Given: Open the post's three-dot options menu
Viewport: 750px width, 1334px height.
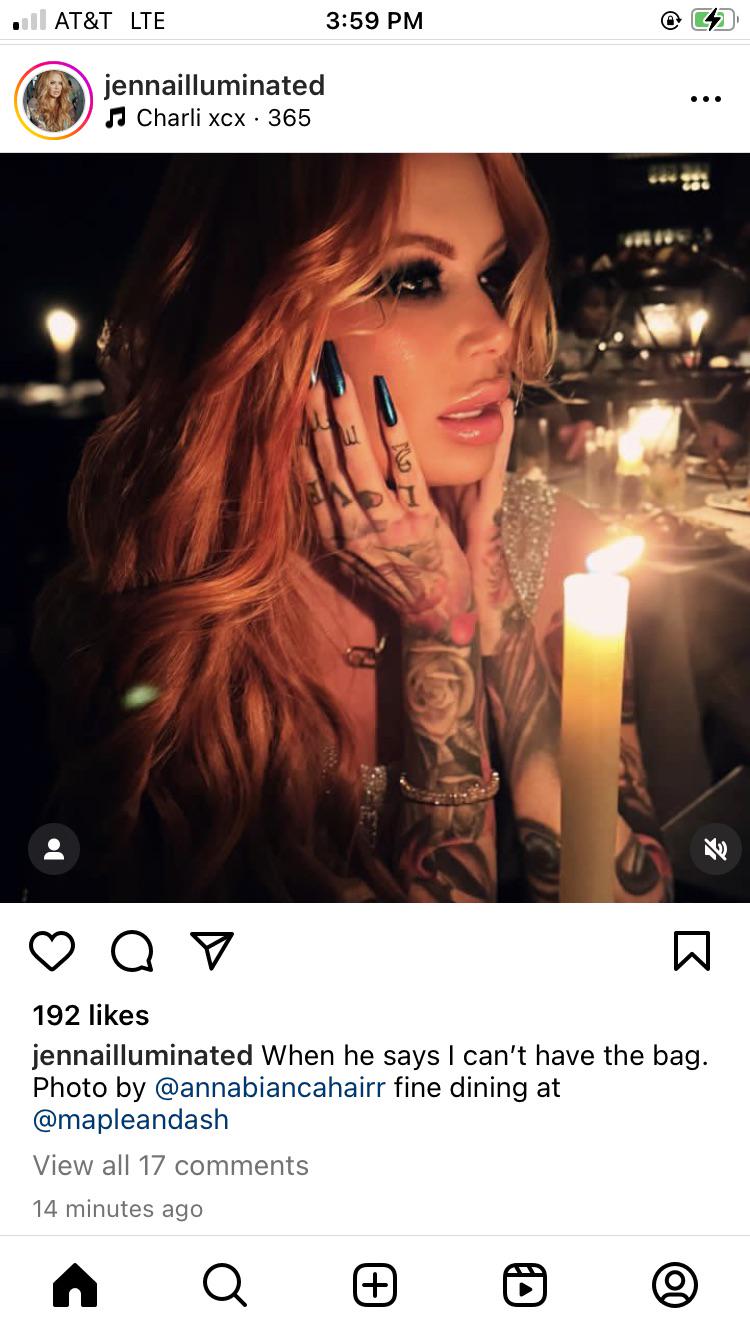Looking at the screenshot, I should (x=705, y=99).
